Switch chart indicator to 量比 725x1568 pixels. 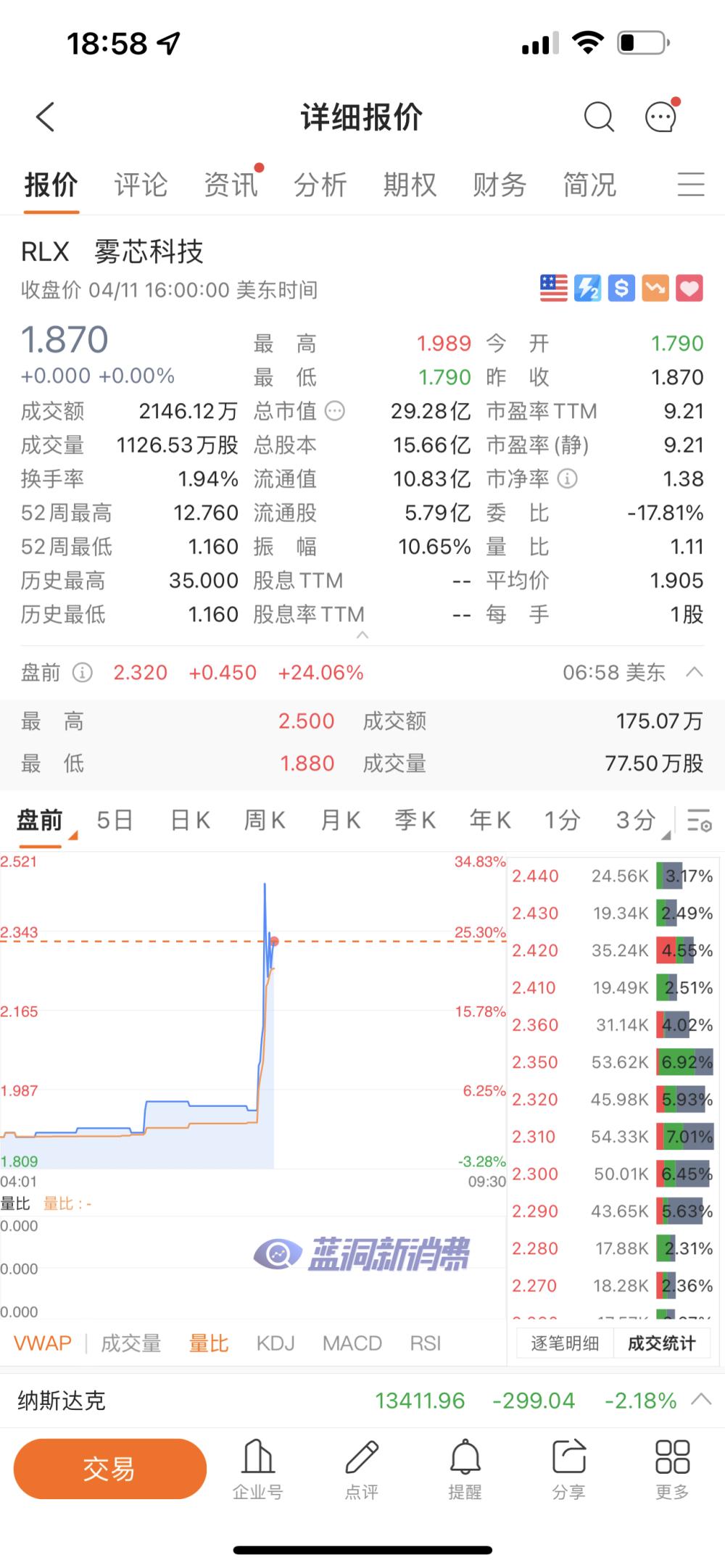click(208, 1343)
